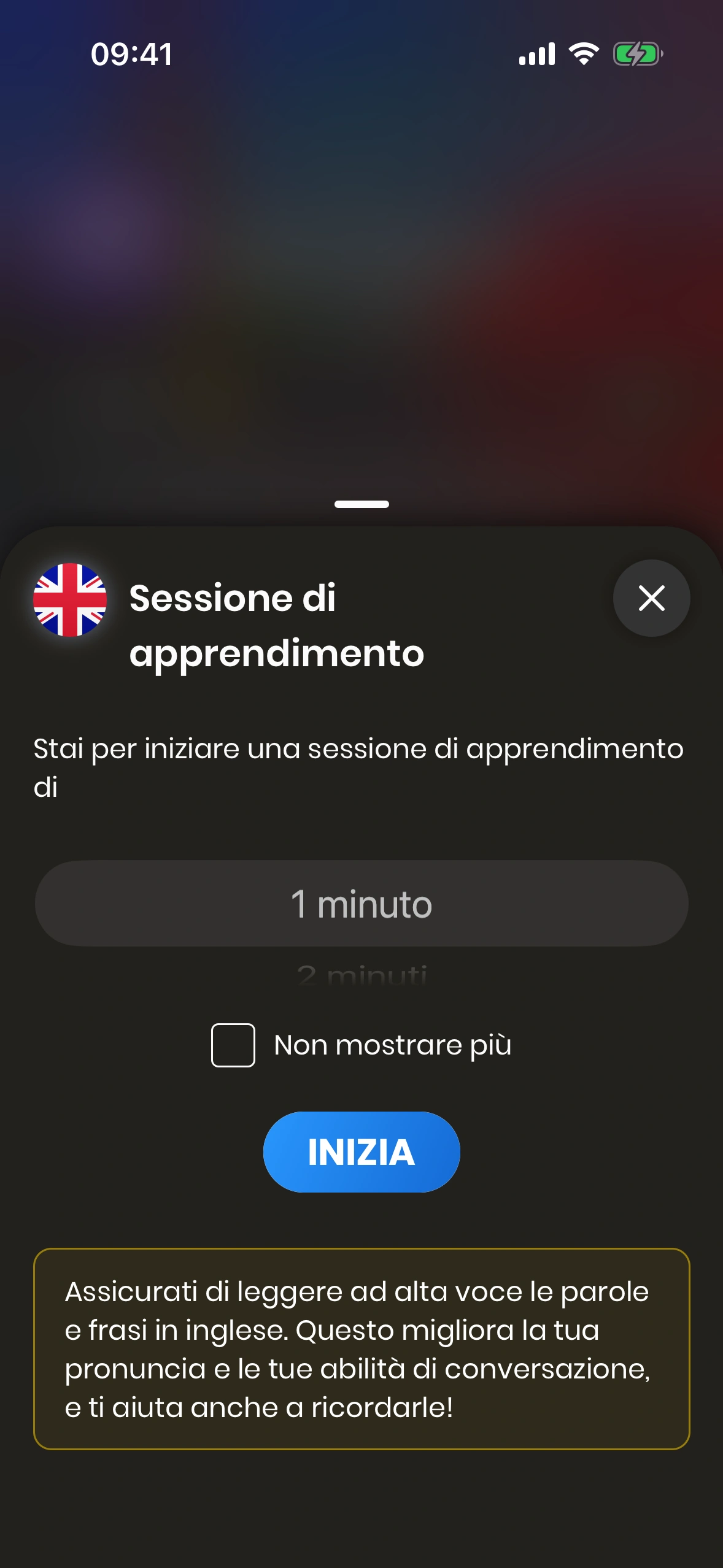This screenshot has width=723, height=1568.
Task: Tap the 1 minuto duration picker
Action: (x=361, y=904)
